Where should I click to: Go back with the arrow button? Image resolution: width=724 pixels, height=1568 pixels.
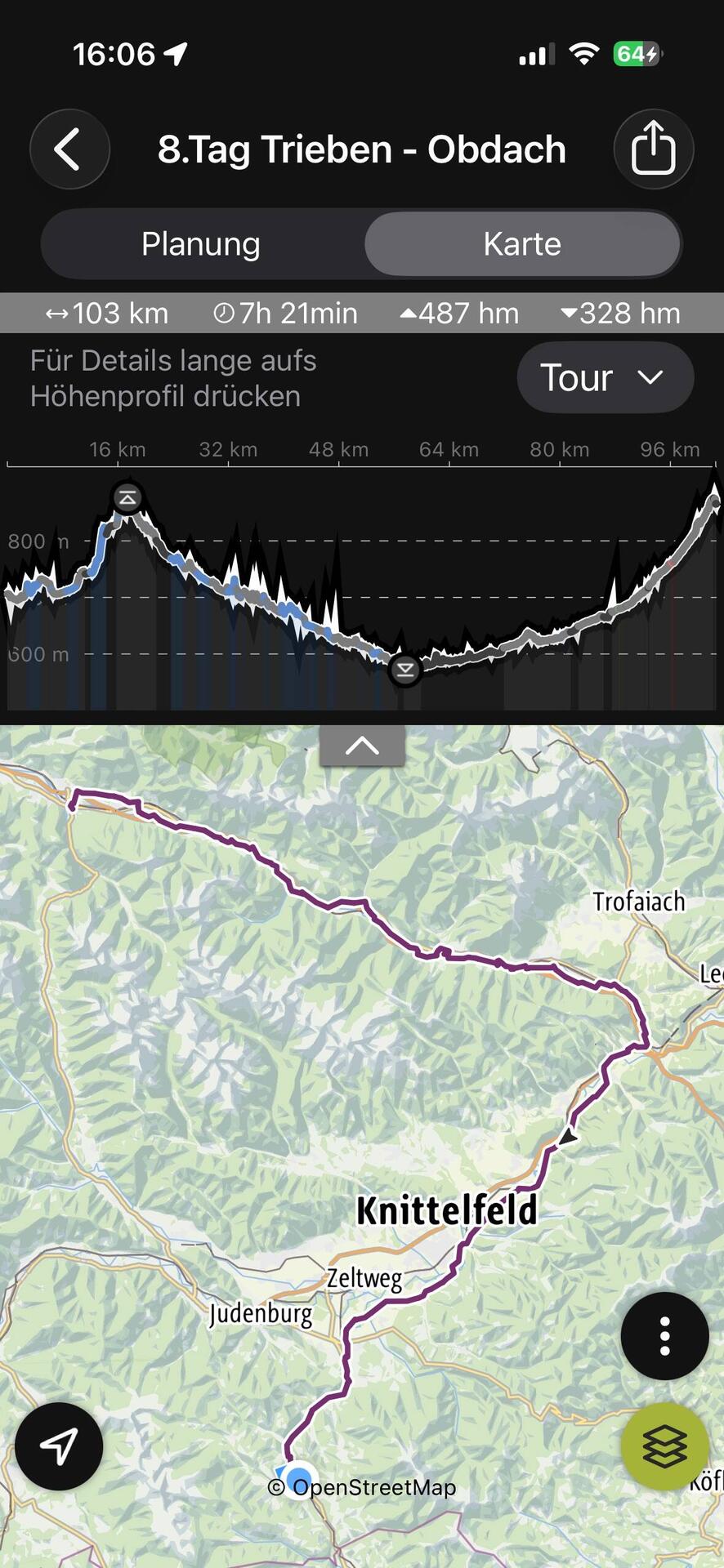coord(69,149)
